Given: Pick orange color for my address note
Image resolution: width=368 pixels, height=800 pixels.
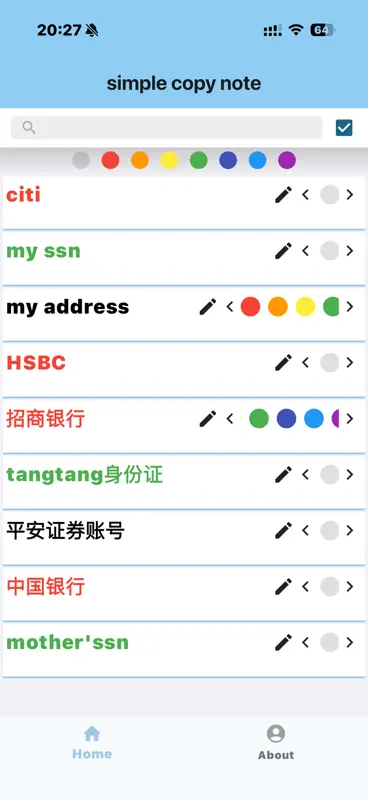Looking at the screenshot, I should (278, 307).
